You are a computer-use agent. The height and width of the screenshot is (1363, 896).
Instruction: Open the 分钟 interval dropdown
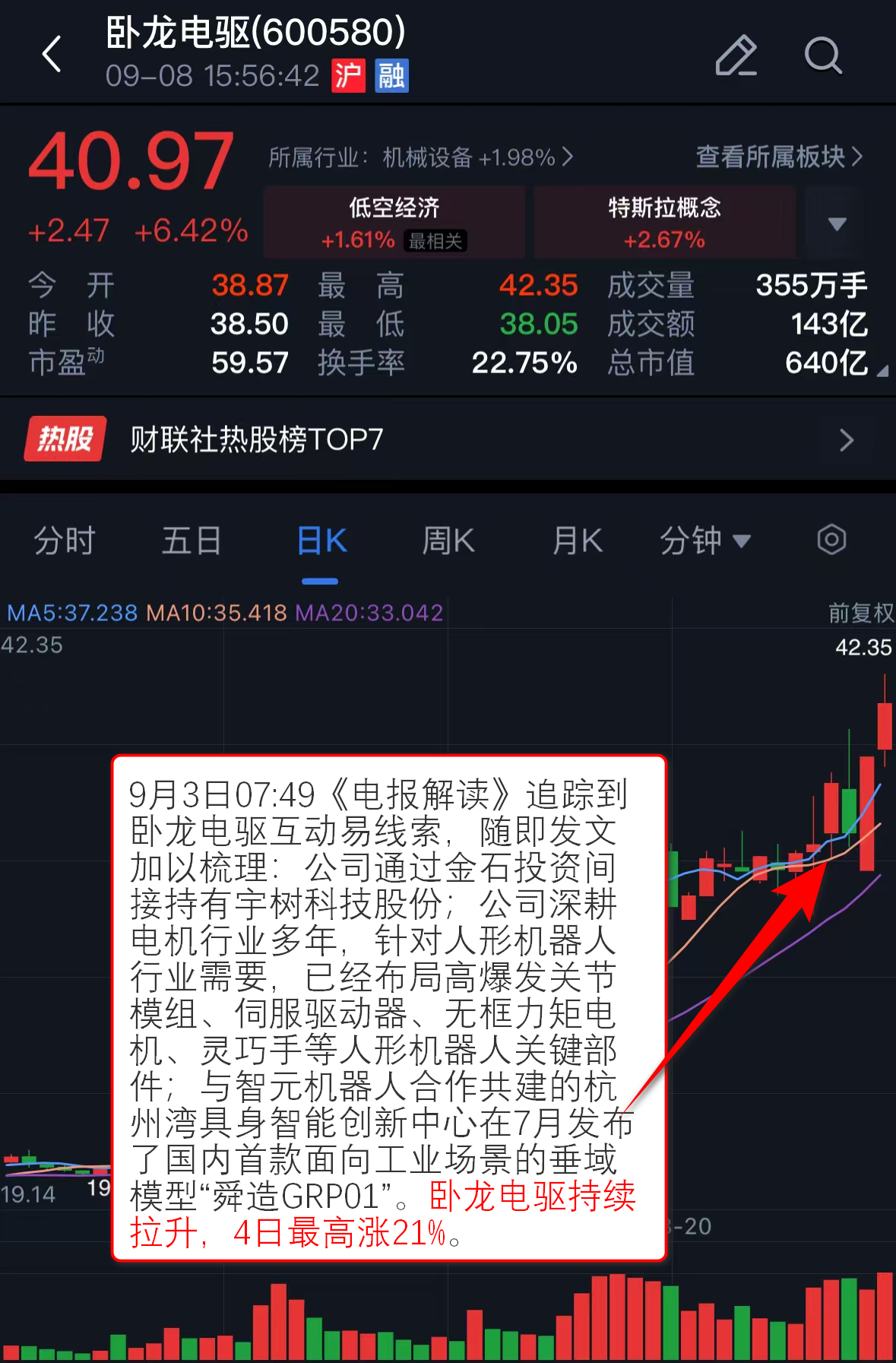[x=704, y=541]
